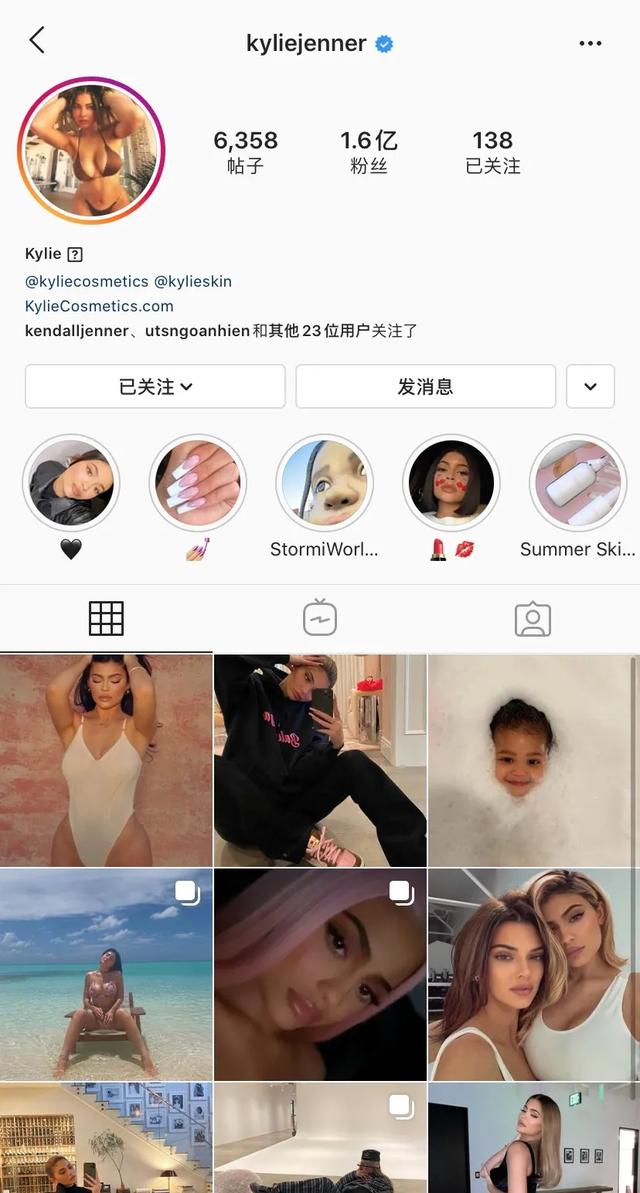This screenshot has height=1193, width=640.
Task: Switch to the IGTV tab
Action: [320, 619]
